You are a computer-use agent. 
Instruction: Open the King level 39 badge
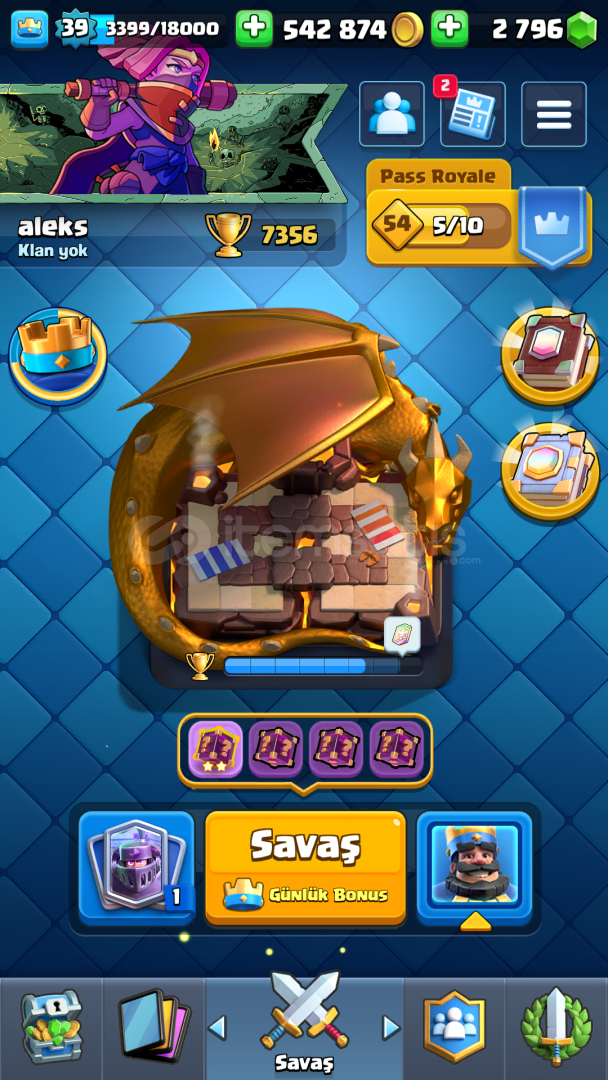click(x=74, y=29)
